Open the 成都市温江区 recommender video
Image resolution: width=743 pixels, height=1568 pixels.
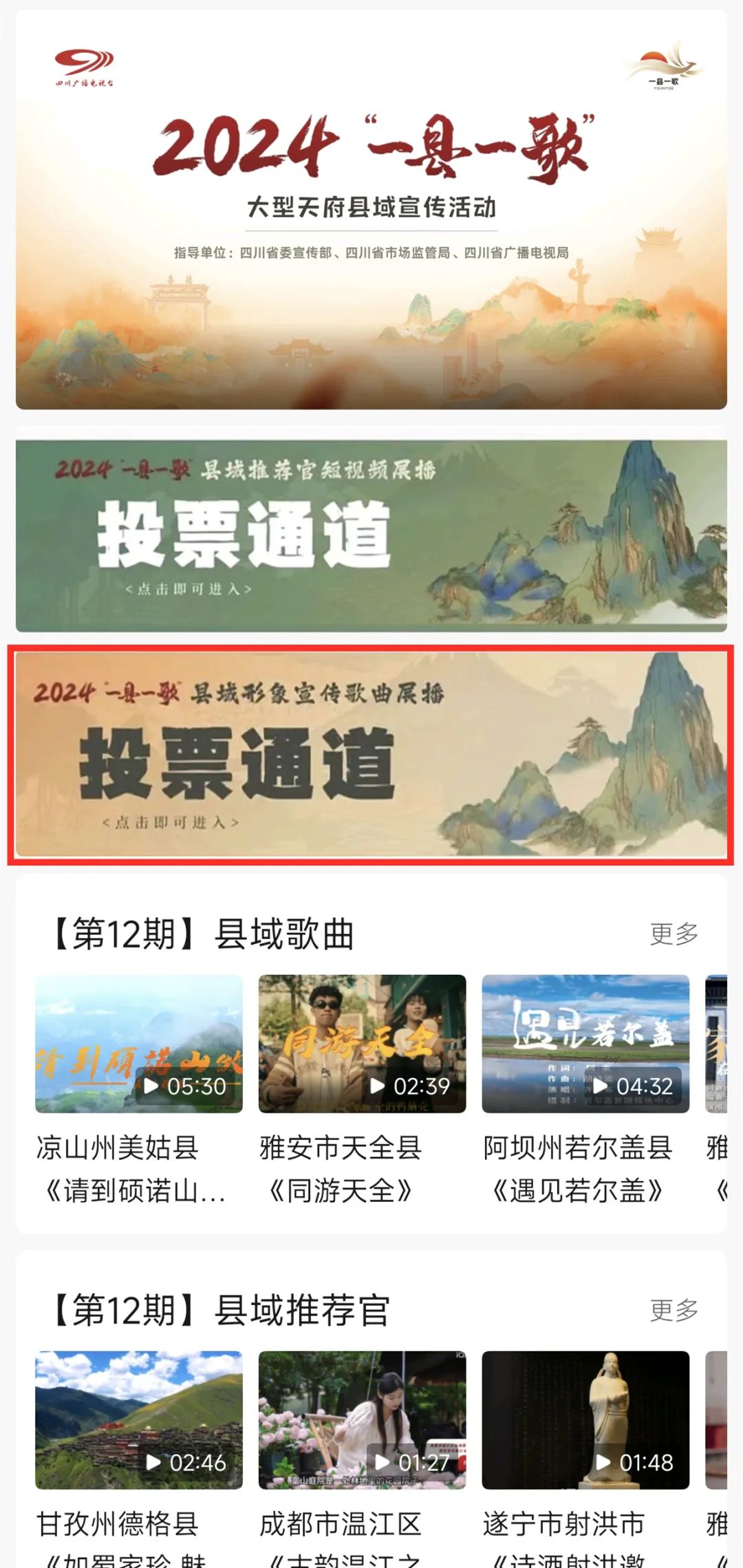click(x=362, y=1419)
